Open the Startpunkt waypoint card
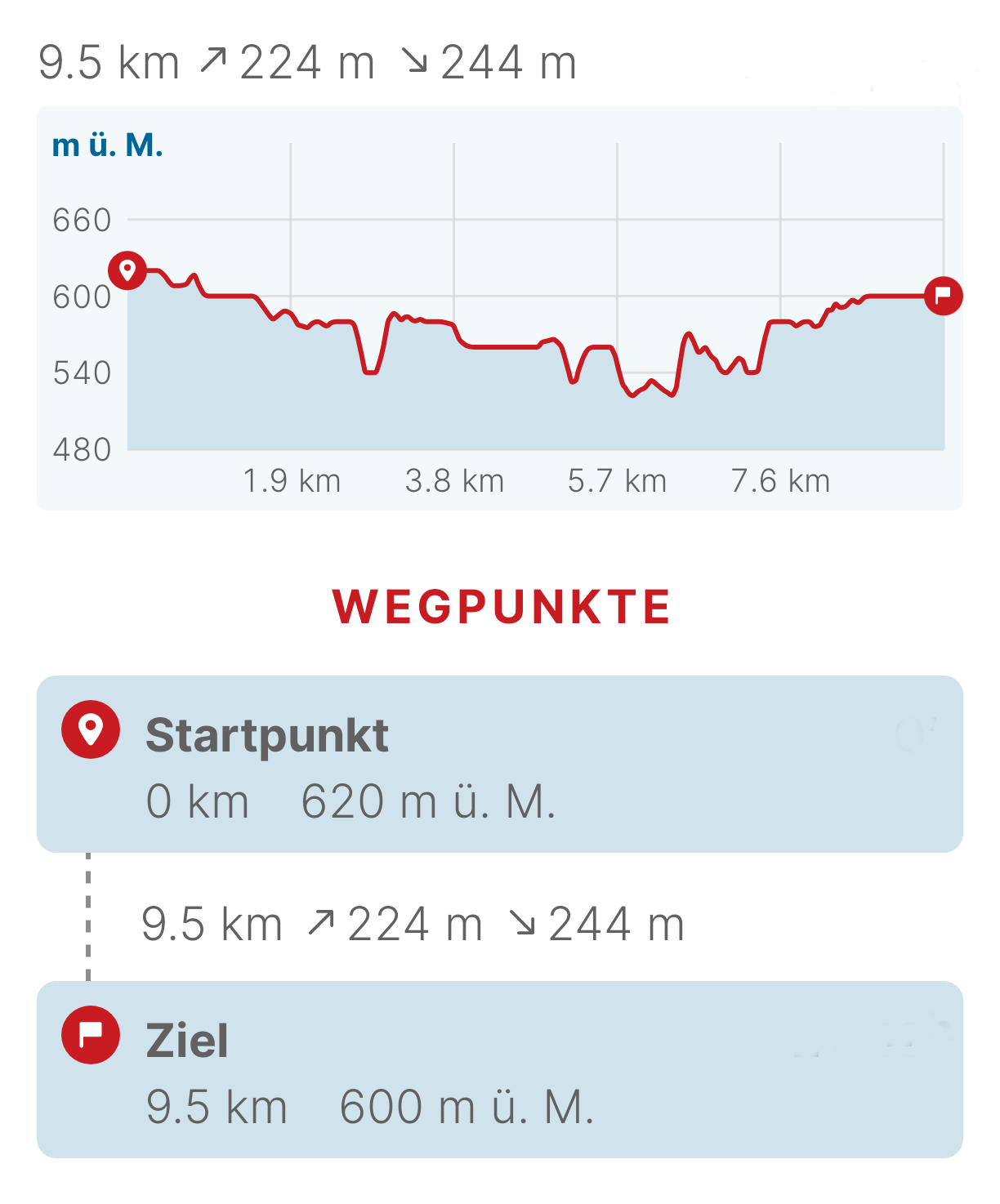Screen dimensions: 1000x1204 tap(498, 764)
